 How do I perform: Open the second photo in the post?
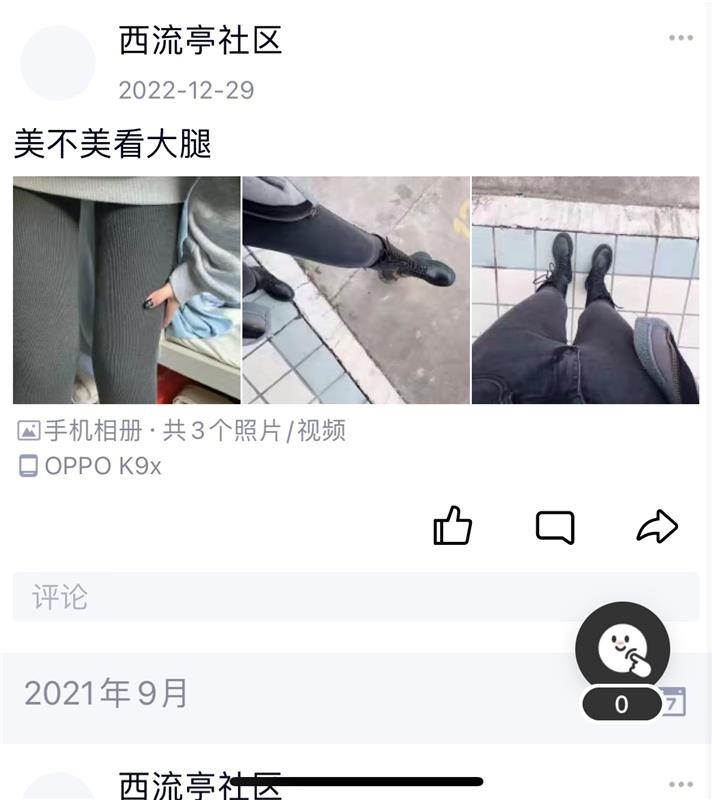[356, 290]
